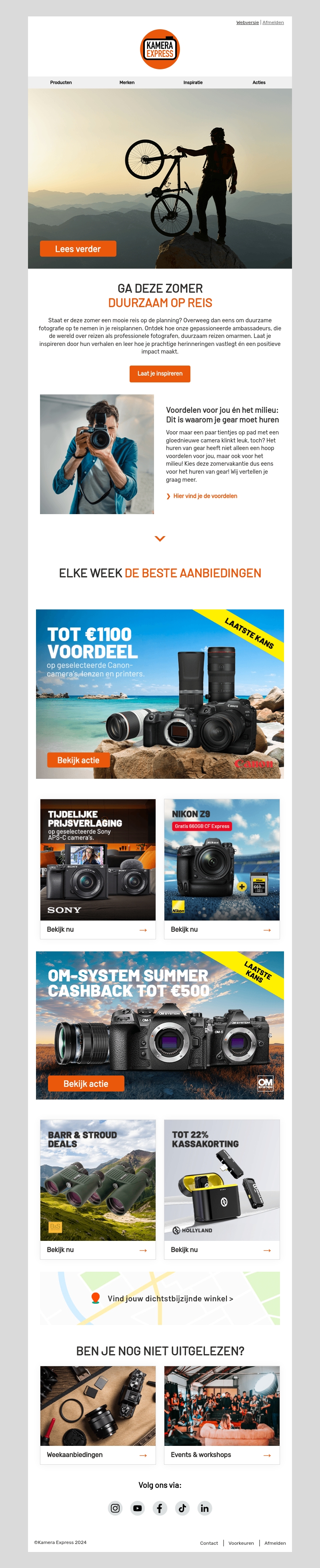Tap Bekijk nu under the Nikon Z9 offer
The image size is (320, 1568).
[x=222, y=929]
